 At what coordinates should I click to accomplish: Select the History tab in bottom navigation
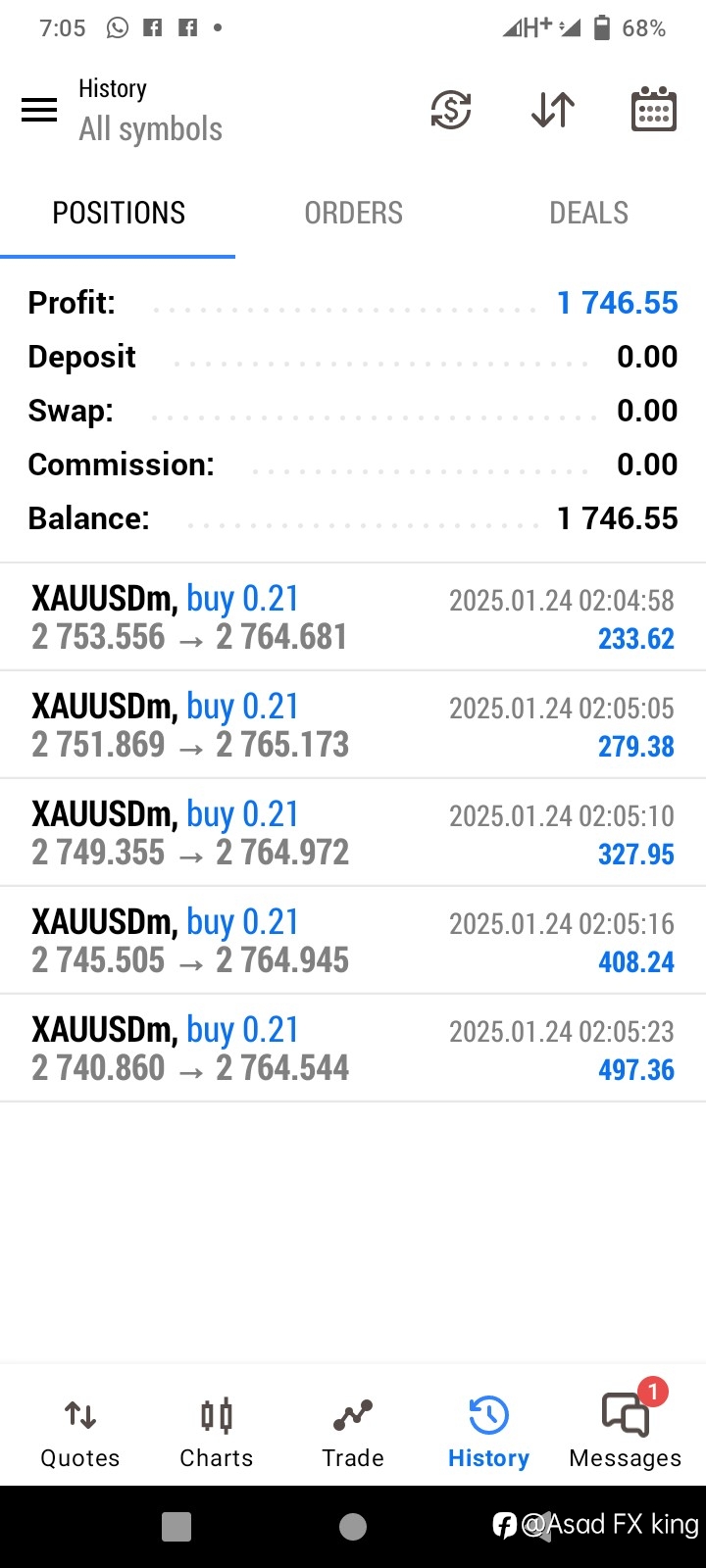488,1433
